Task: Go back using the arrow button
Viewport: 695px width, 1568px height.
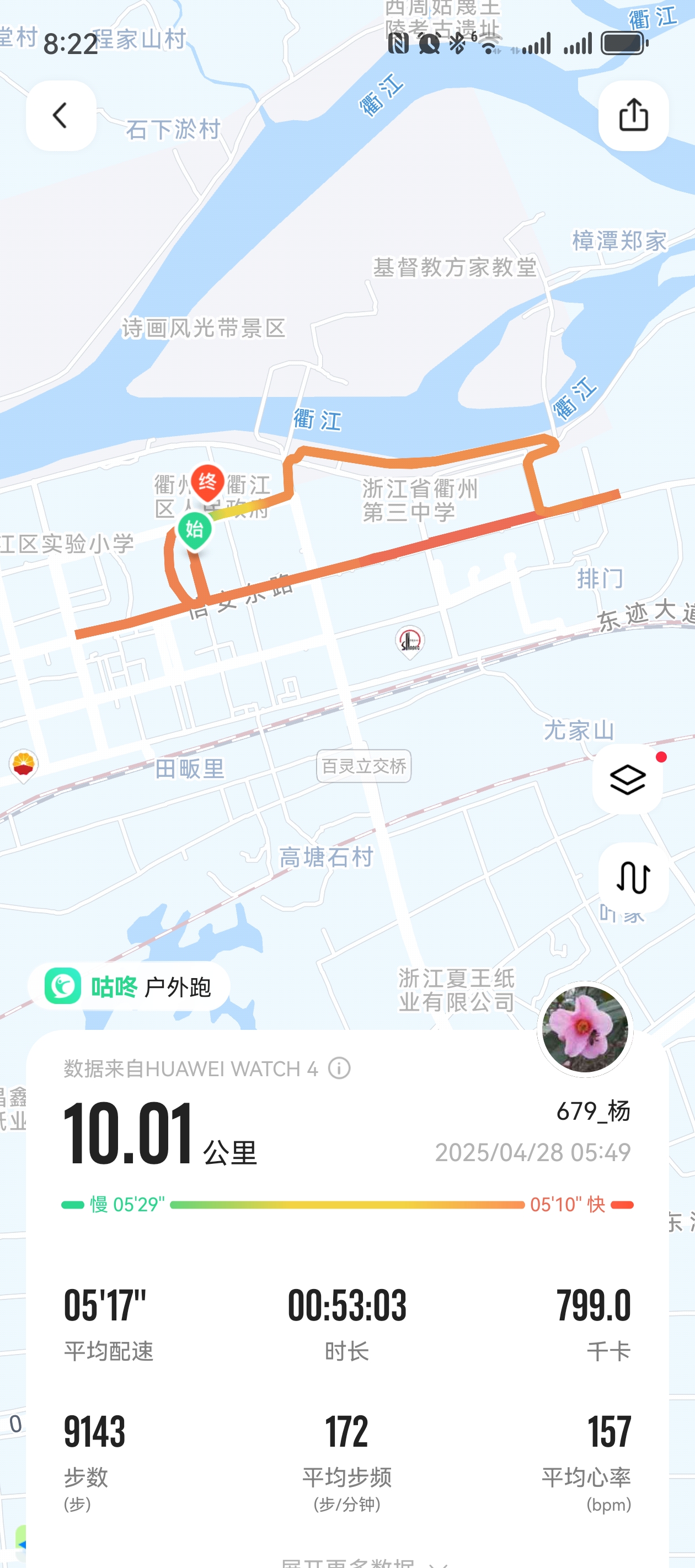Action: pyautogui.click(x=61, y=115)
